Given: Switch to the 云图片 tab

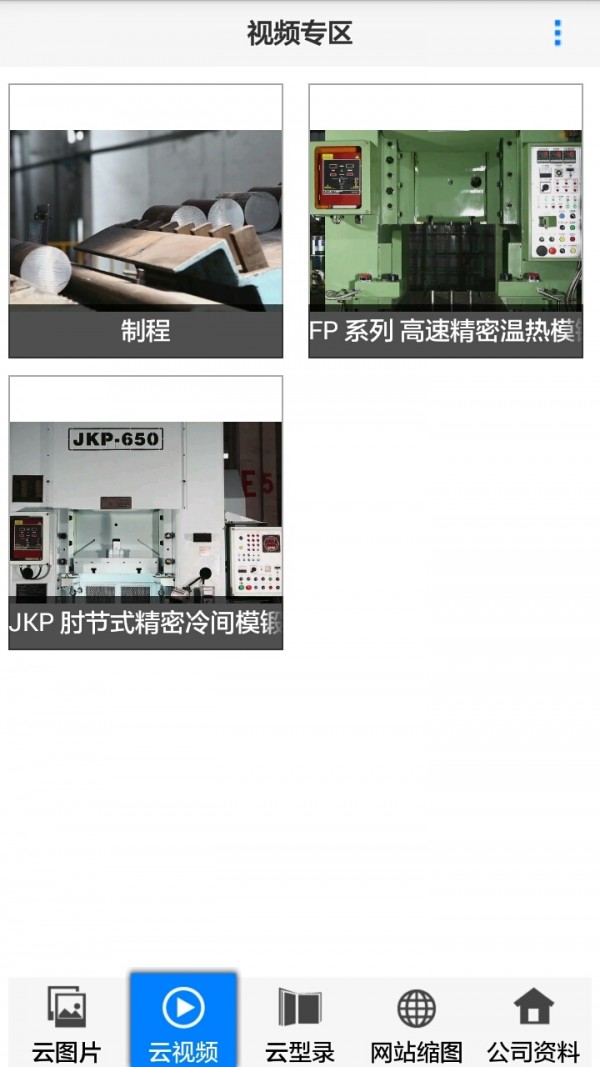Looking at the screenshot, I should coord(66,1023).
